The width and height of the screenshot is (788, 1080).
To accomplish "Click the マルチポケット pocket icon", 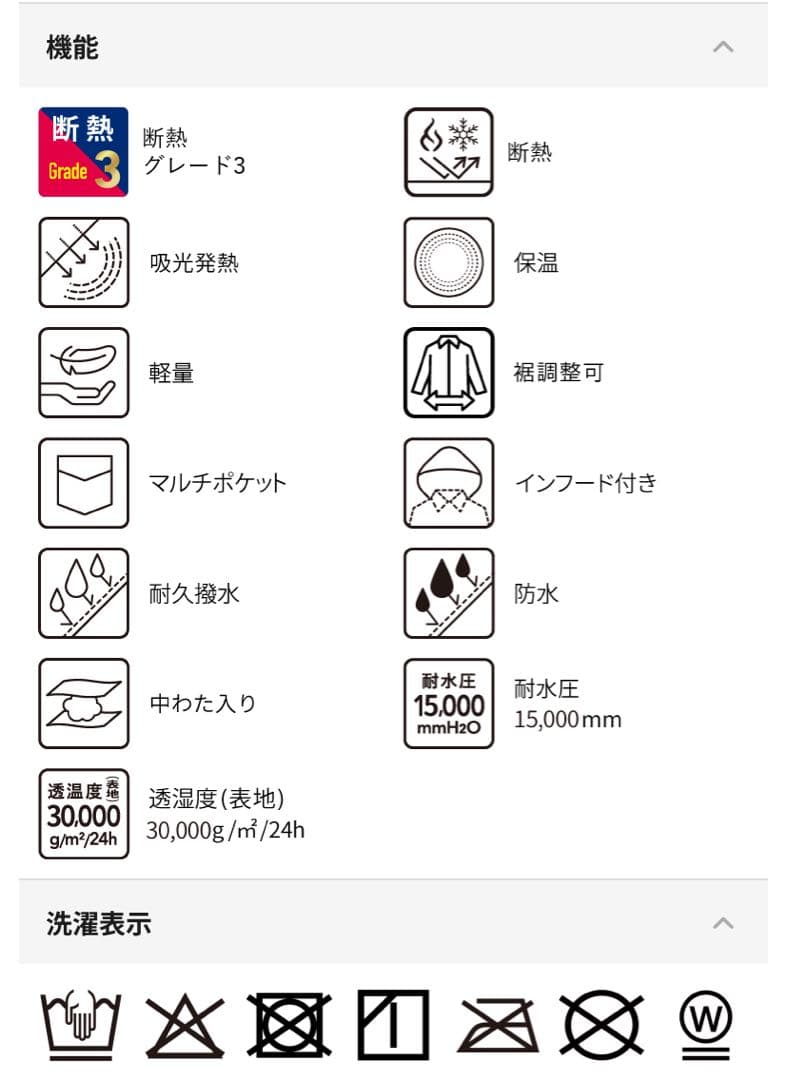I will (84, 482).
